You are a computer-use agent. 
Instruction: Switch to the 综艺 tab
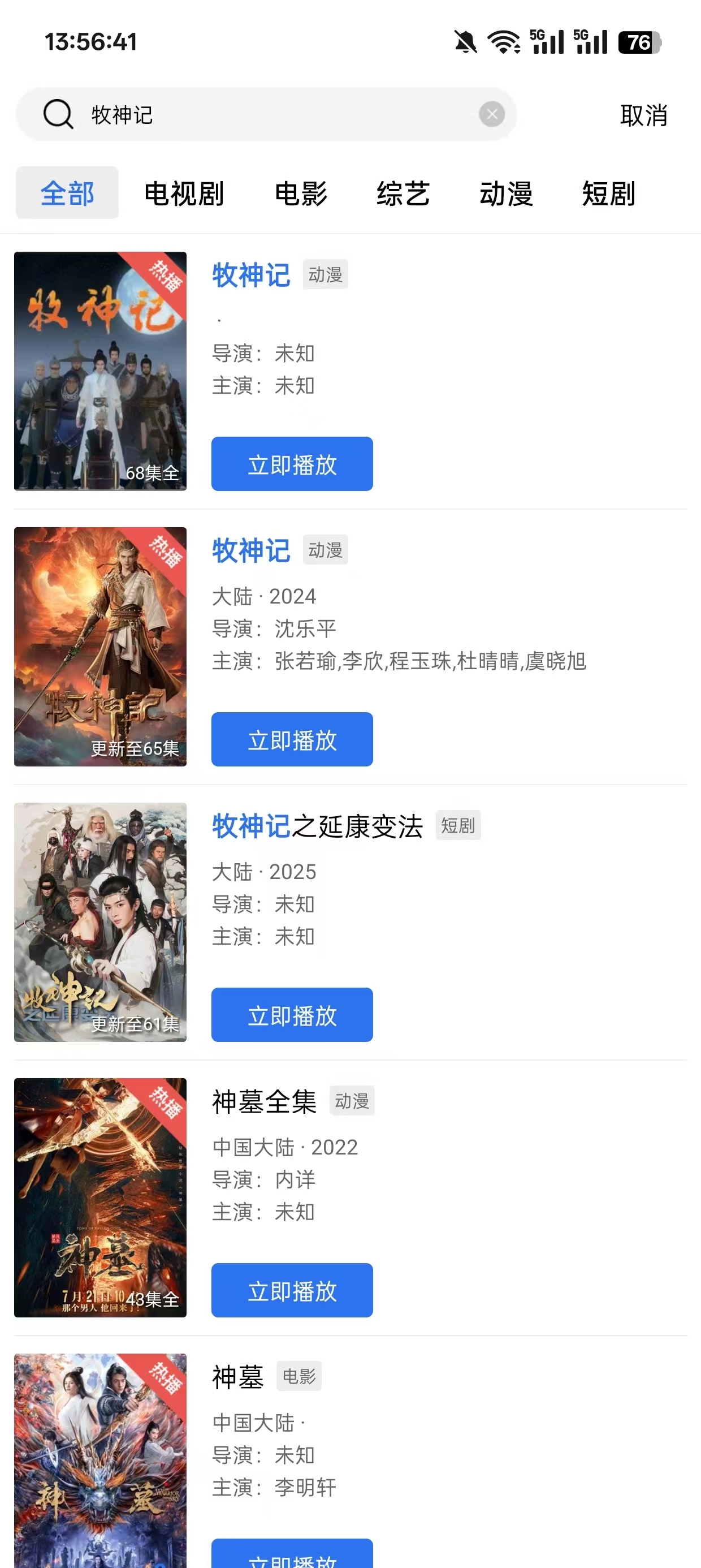(403, 193)
